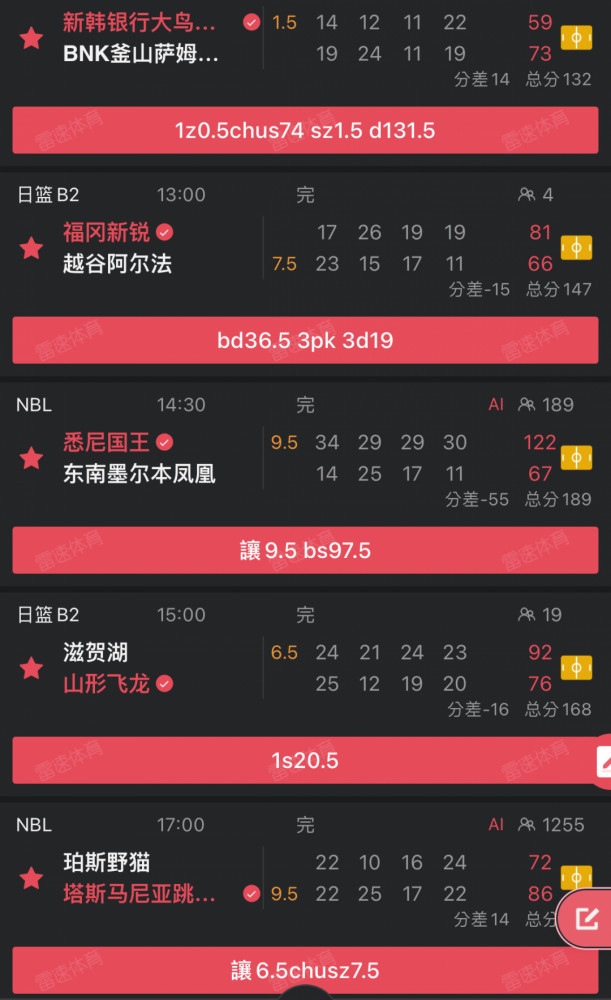Screen dimensions: 611x1000
Task: Open the court icon for 新韩银行 match
Action: [x=576, y=38]
